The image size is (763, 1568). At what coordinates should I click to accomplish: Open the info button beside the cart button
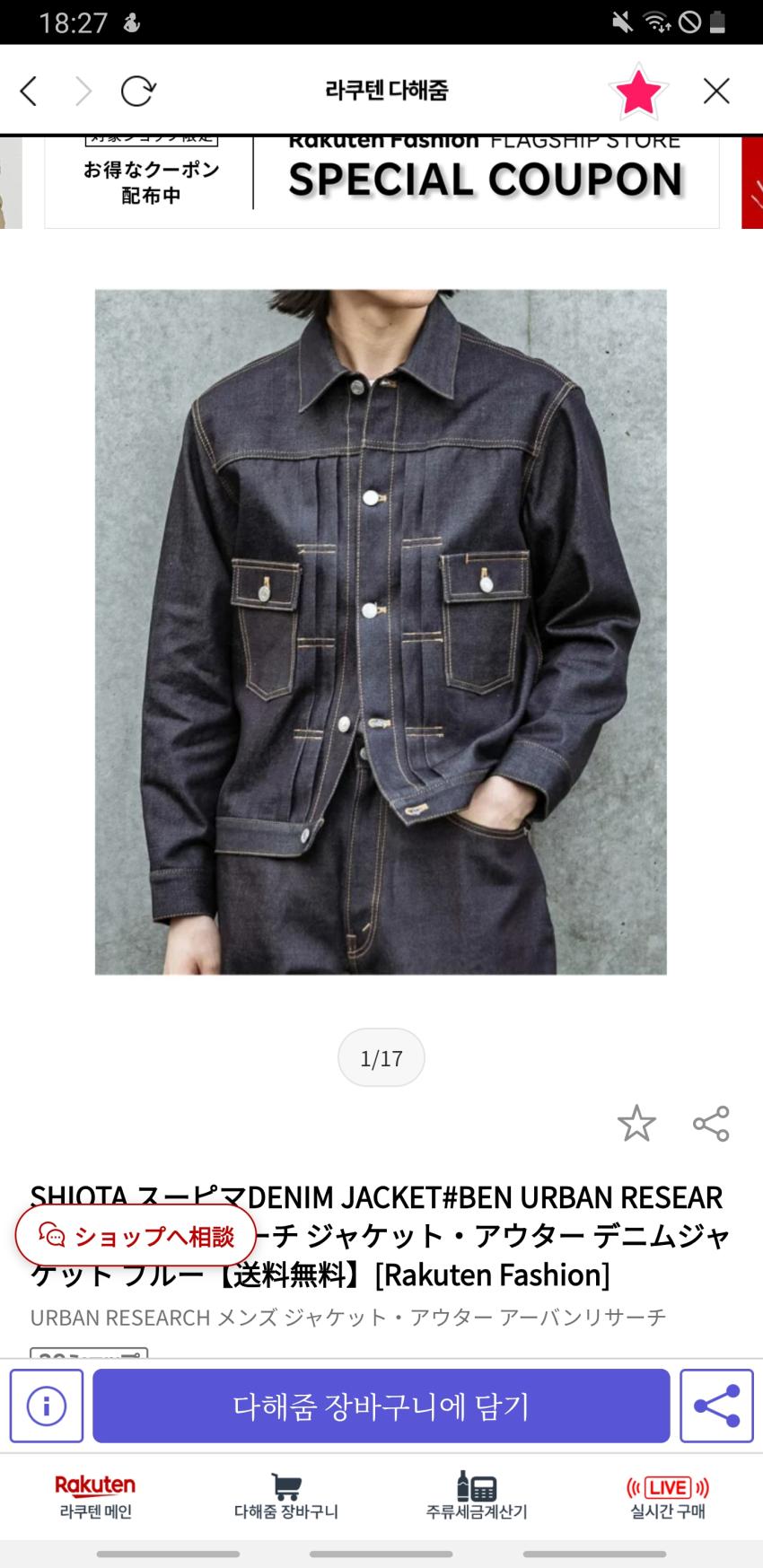pos(47,1406)
